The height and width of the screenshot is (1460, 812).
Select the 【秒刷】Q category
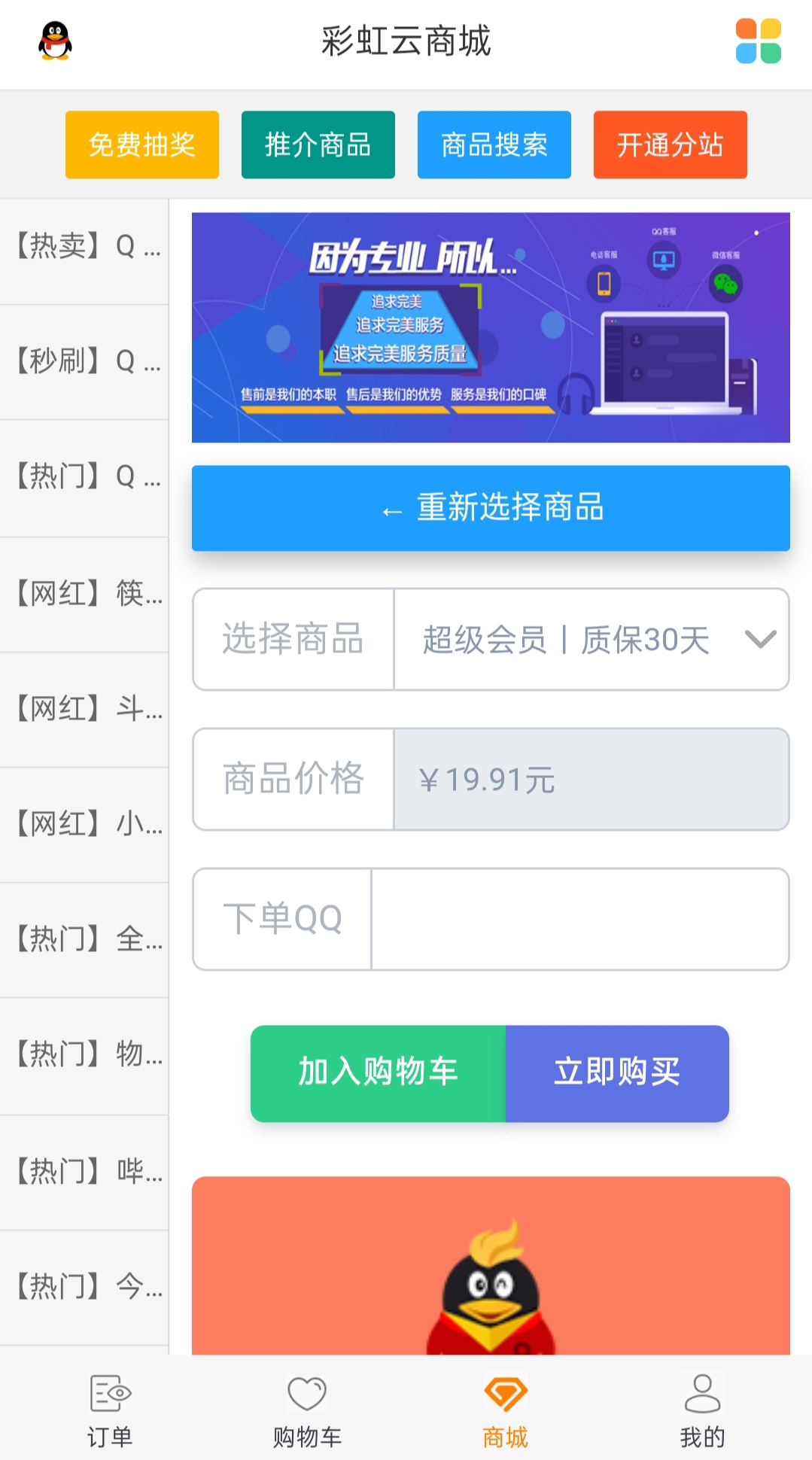(x=84, y=362)
